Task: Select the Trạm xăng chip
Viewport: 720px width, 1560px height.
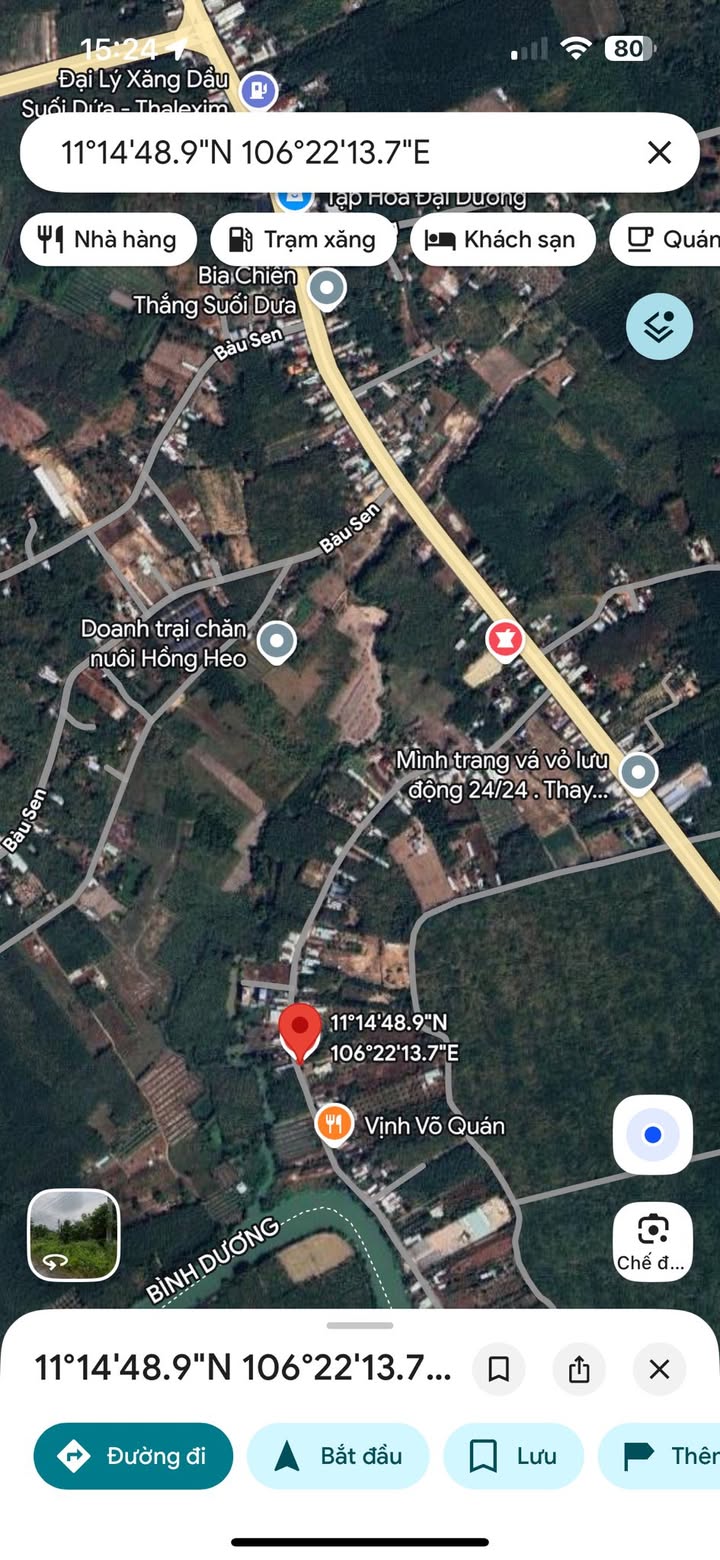Action: click(x=303, y=239)
